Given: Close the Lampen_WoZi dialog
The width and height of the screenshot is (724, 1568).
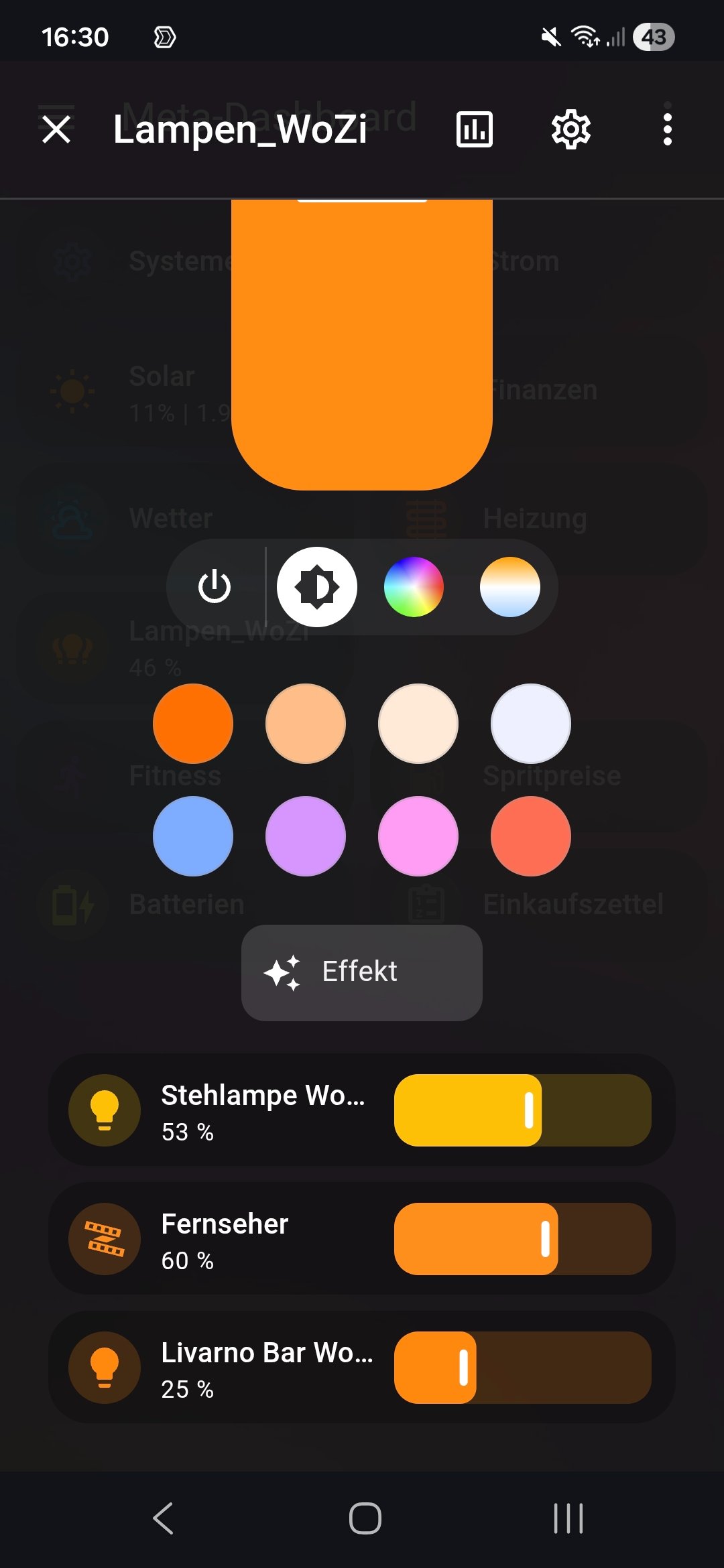Looking at the screenshot, I should tap(56, 129).
